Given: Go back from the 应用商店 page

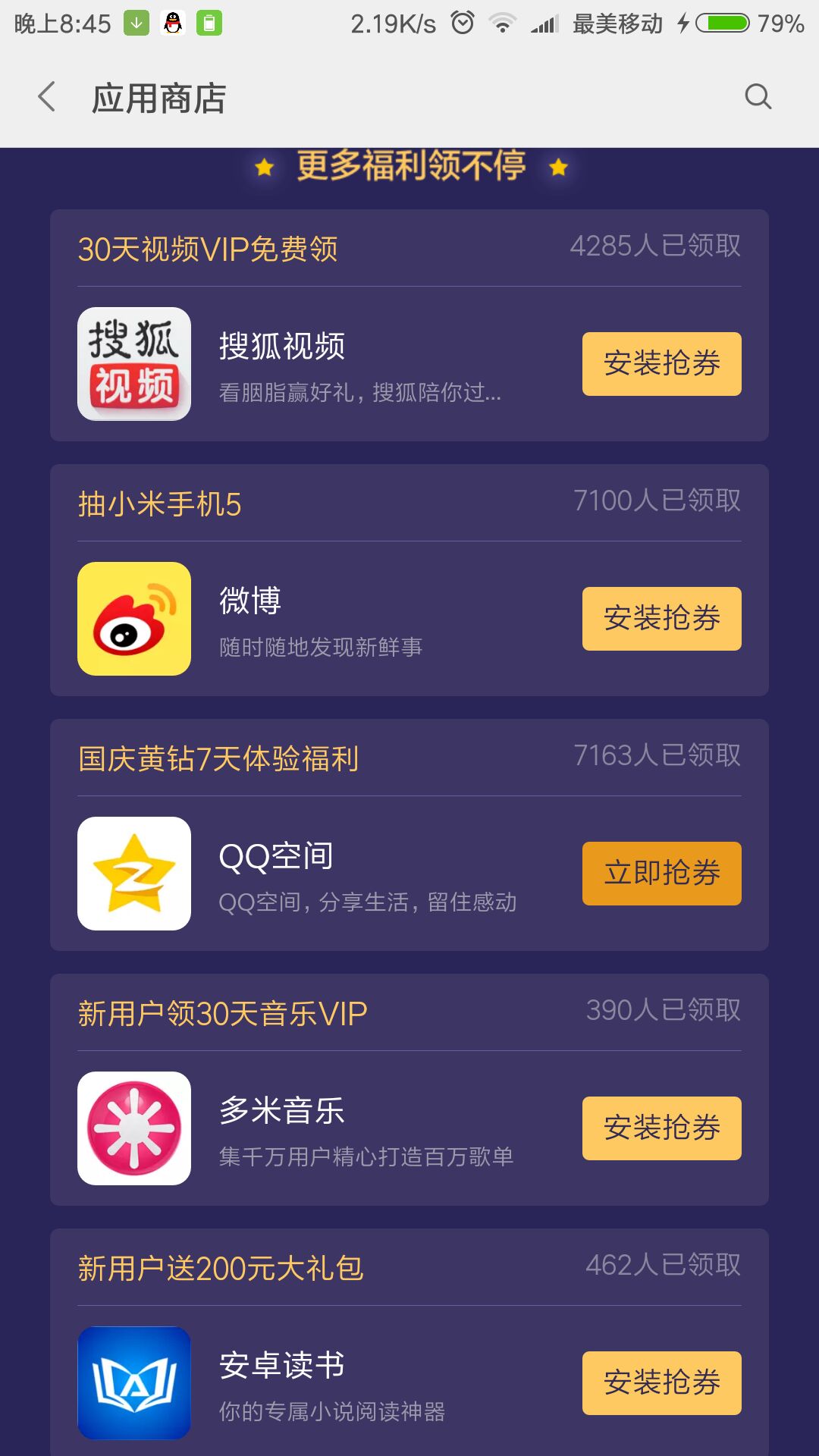Looking at the screenshot, I should point(47,97).
